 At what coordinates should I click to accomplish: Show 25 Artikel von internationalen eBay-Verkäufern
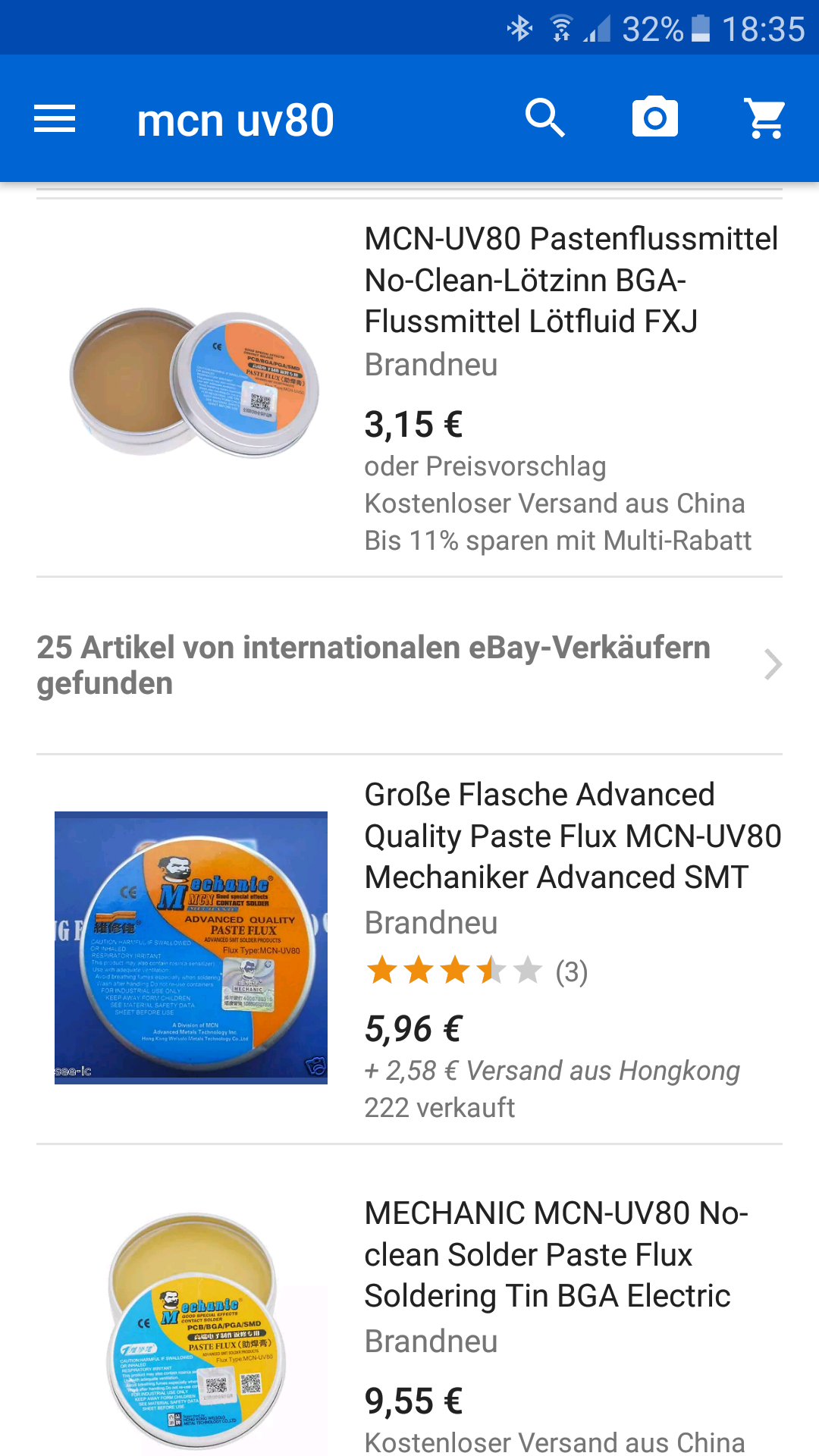coord(409,665)
